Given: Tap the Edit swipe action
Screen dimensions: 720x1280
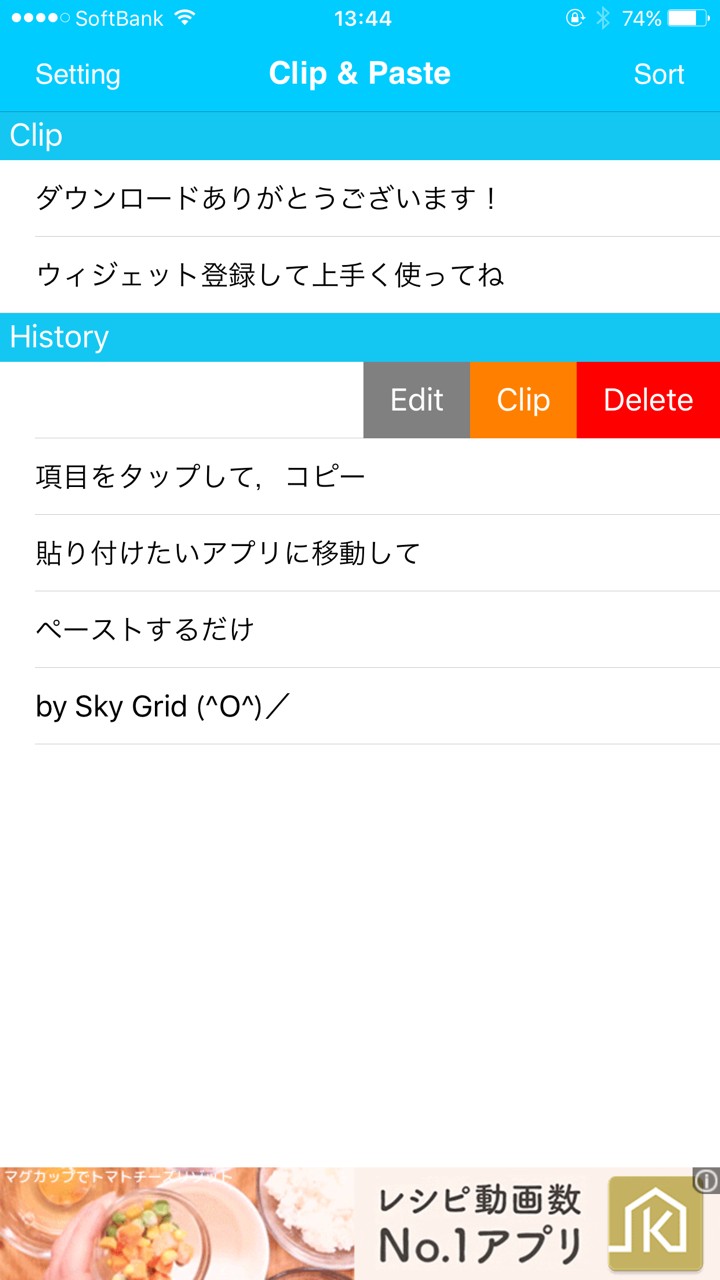Looking at the screenshot, I should tap(416, 400).
